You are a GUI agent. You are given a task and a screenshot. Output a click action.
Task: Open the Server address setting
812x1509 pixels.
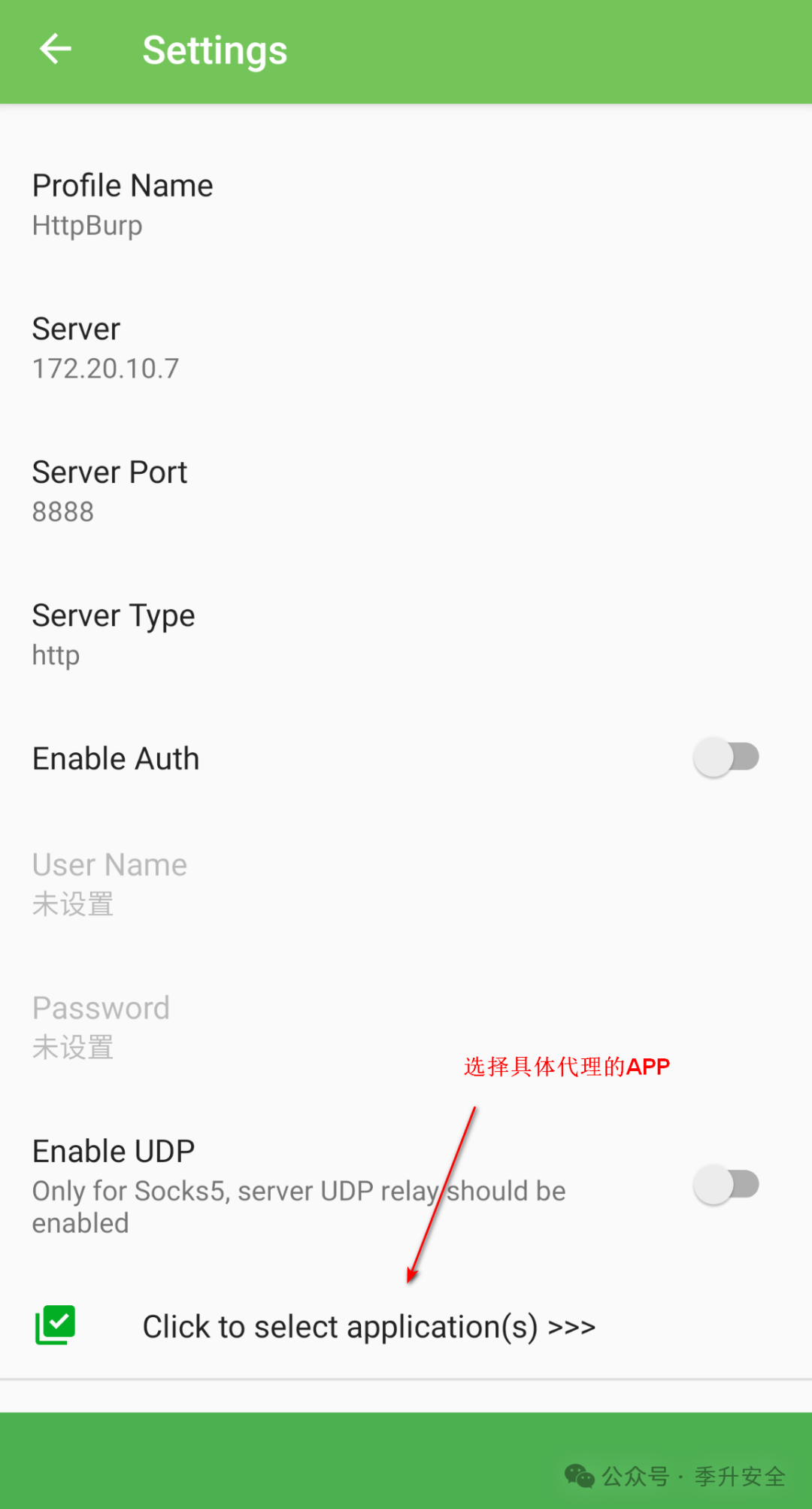[x=105, y=348]
